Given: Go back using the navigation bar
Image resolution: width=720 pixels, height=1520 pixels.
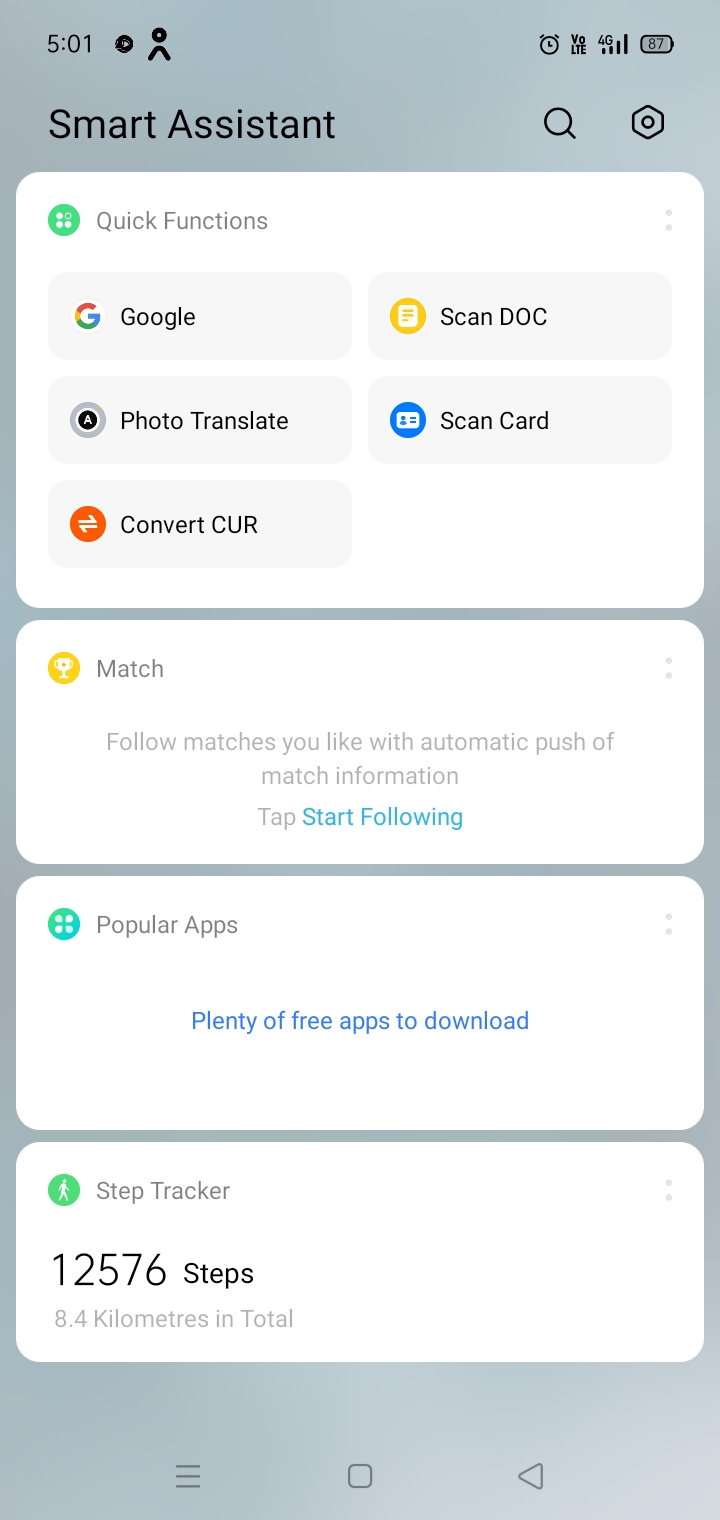Looking at the screenshot, I should click(531, 1476).
